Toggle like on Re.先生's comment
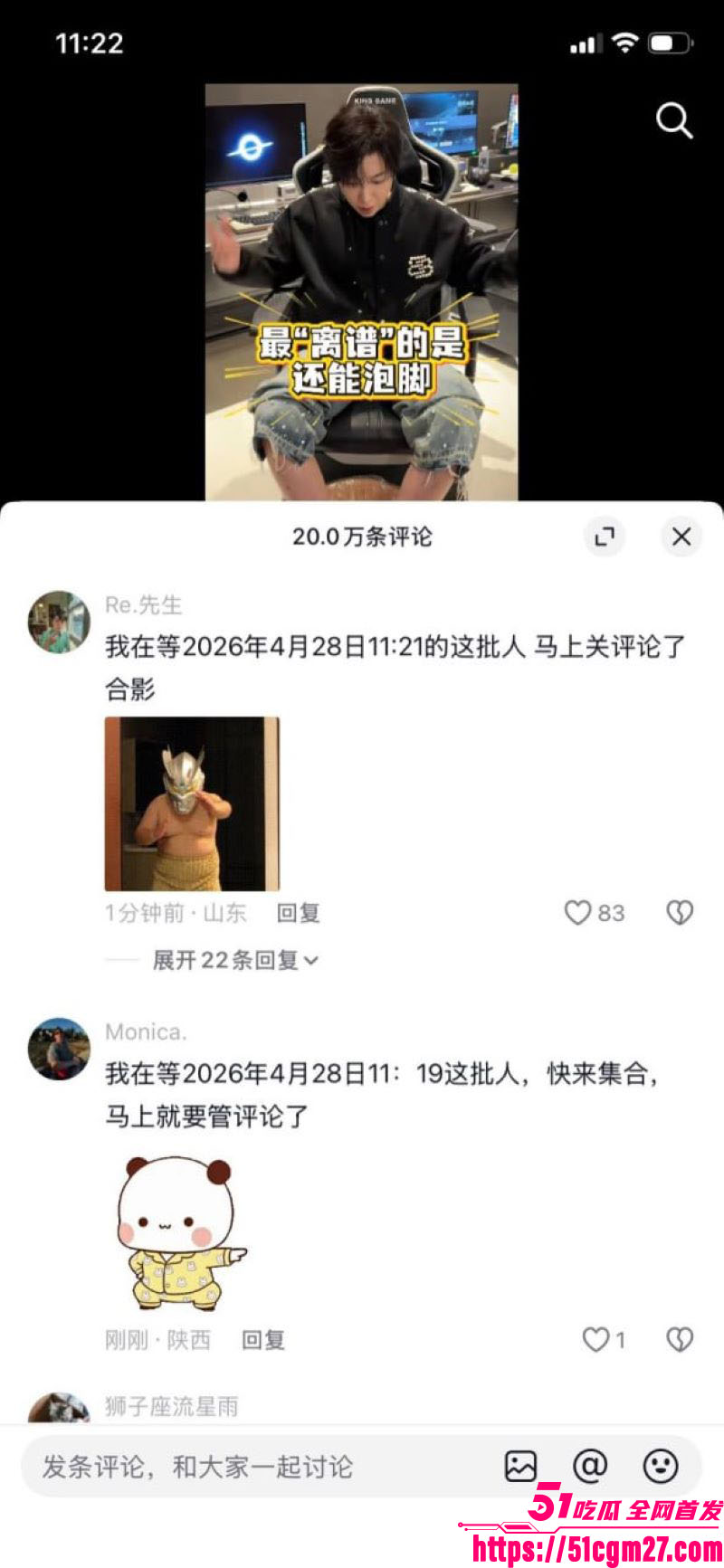724x1568 pixels. [x=580, y=913]
